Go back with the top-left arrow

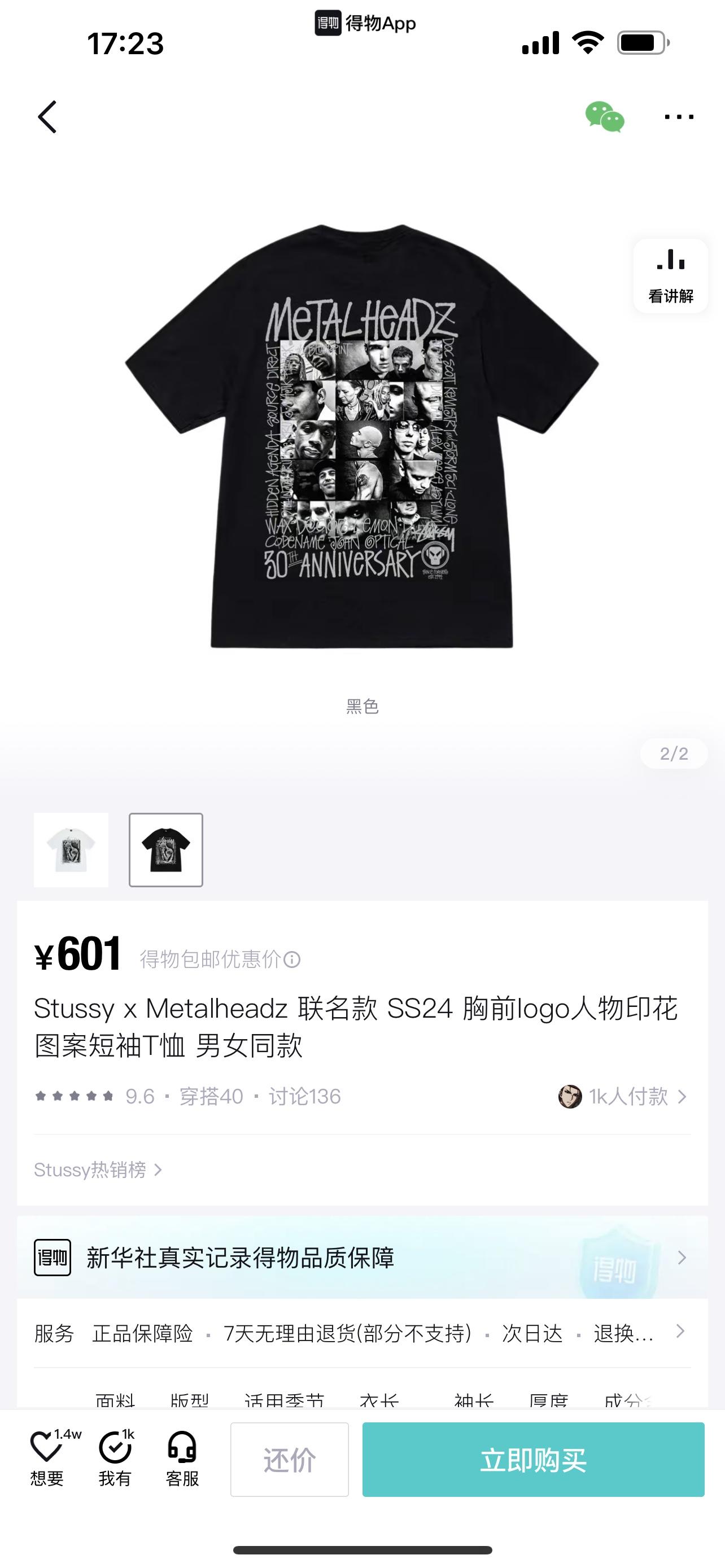click(x=47, y=117)
